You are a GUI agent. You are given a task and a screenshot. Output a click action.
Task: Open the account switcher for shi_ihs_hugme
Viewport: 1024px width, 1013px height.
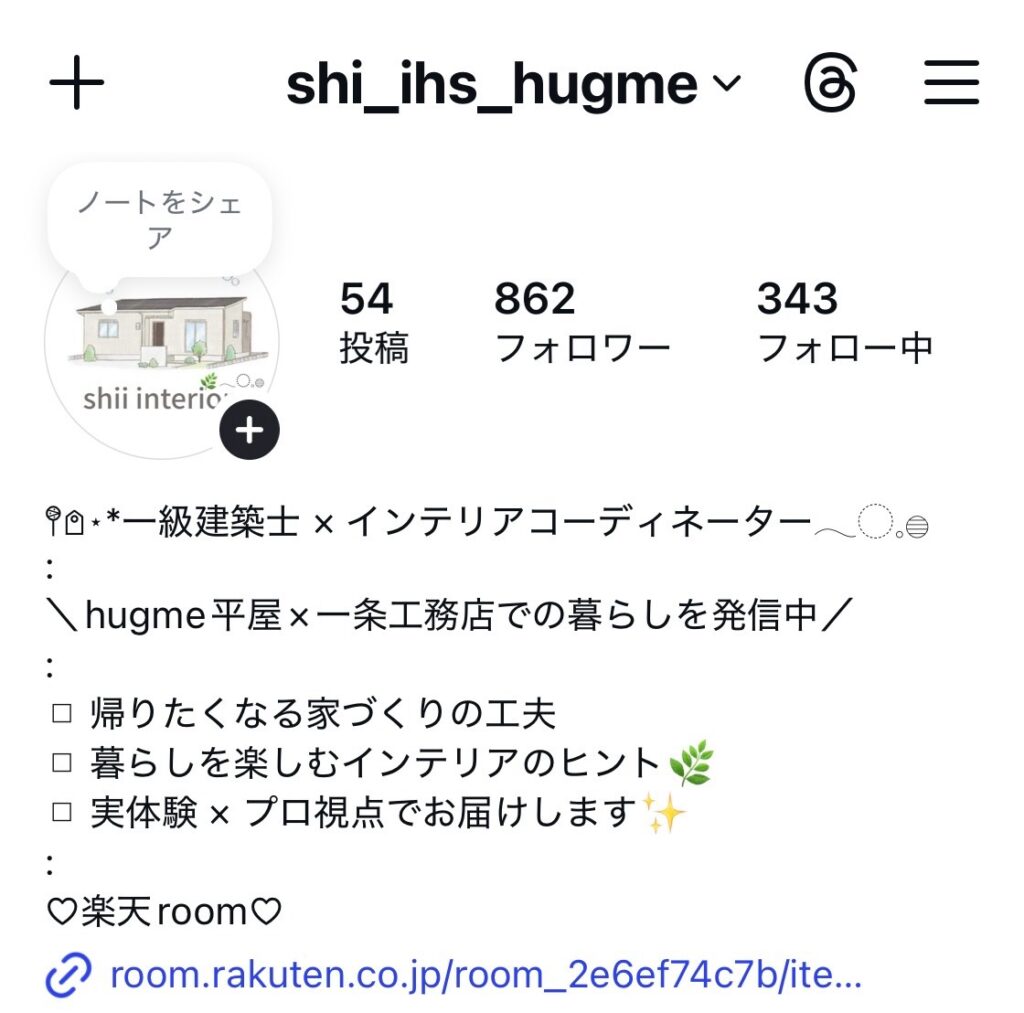click(513, 85)
